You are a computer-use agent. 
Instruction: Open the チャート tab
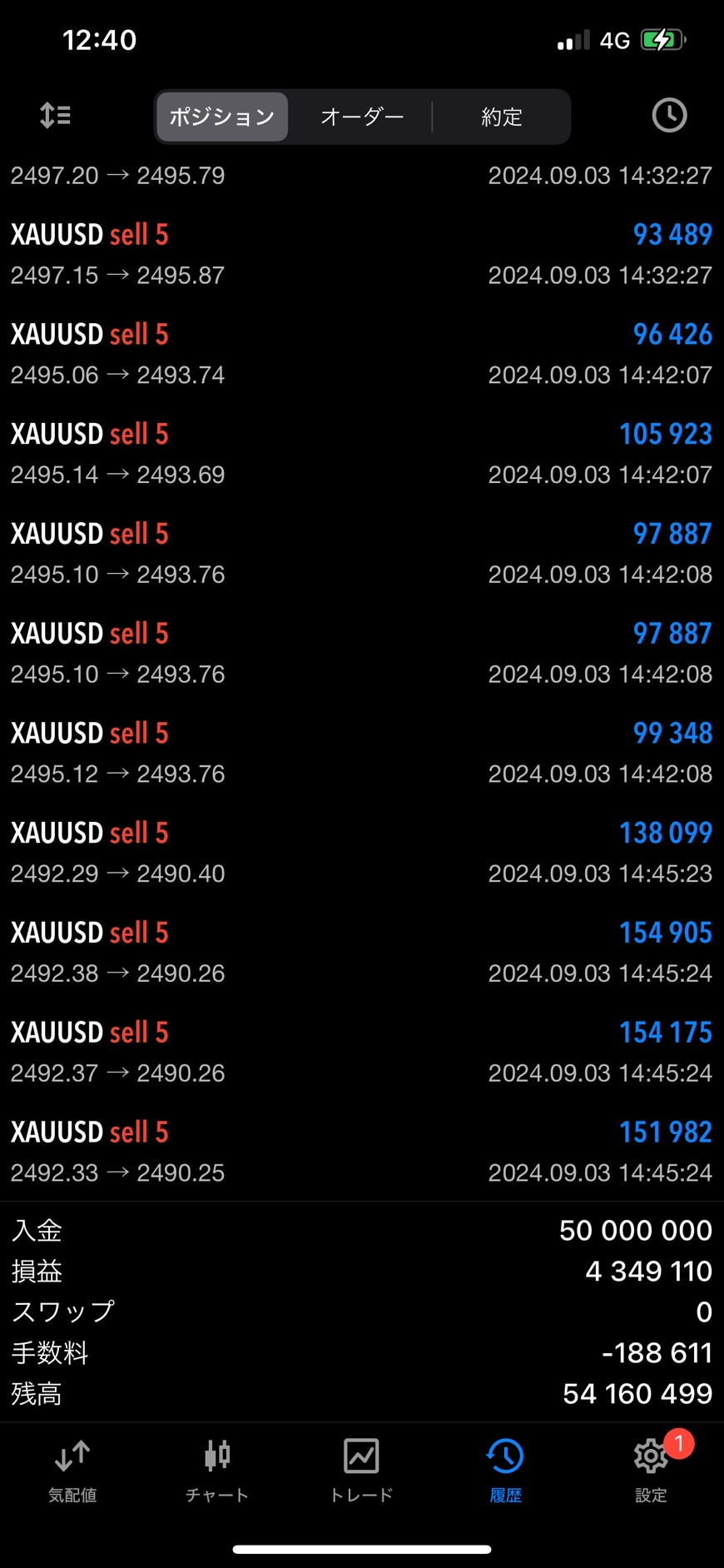click(x=216, y=1471)
